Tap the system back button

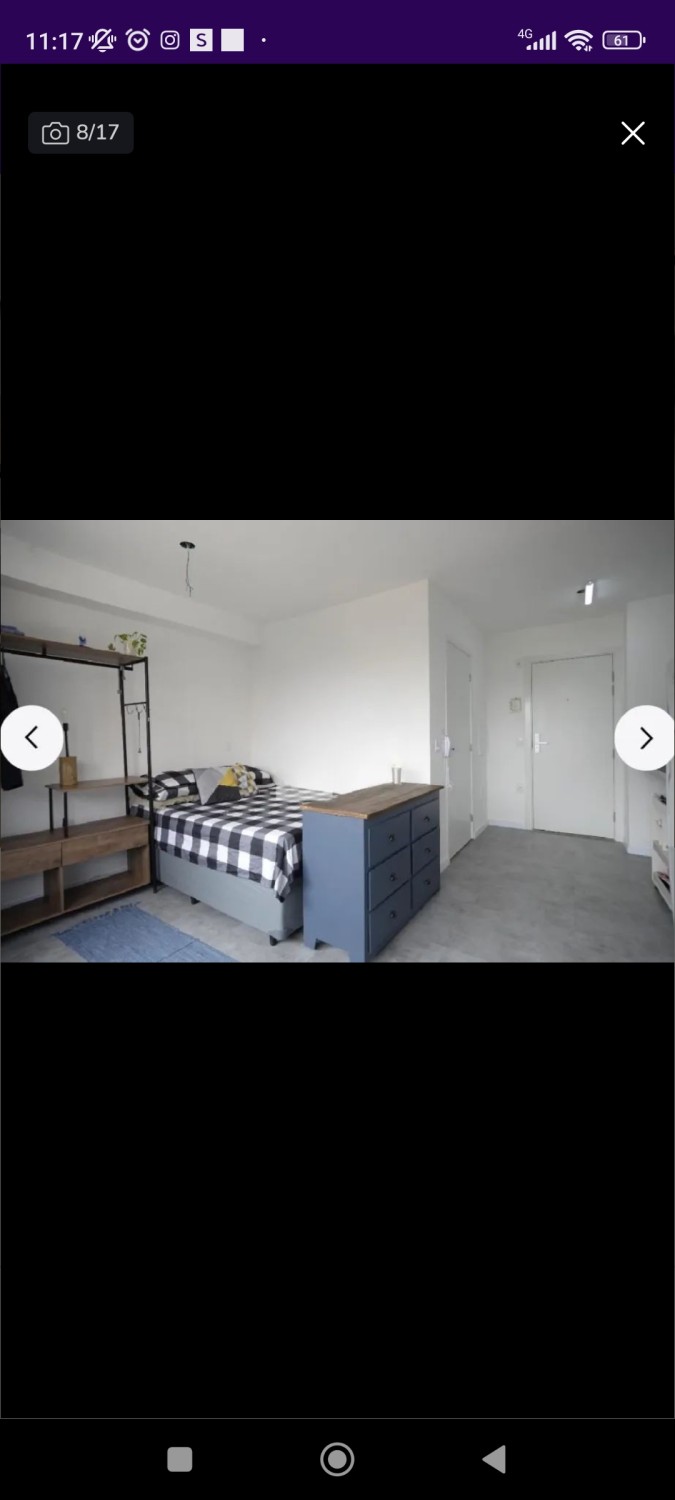click(494, 1459)
